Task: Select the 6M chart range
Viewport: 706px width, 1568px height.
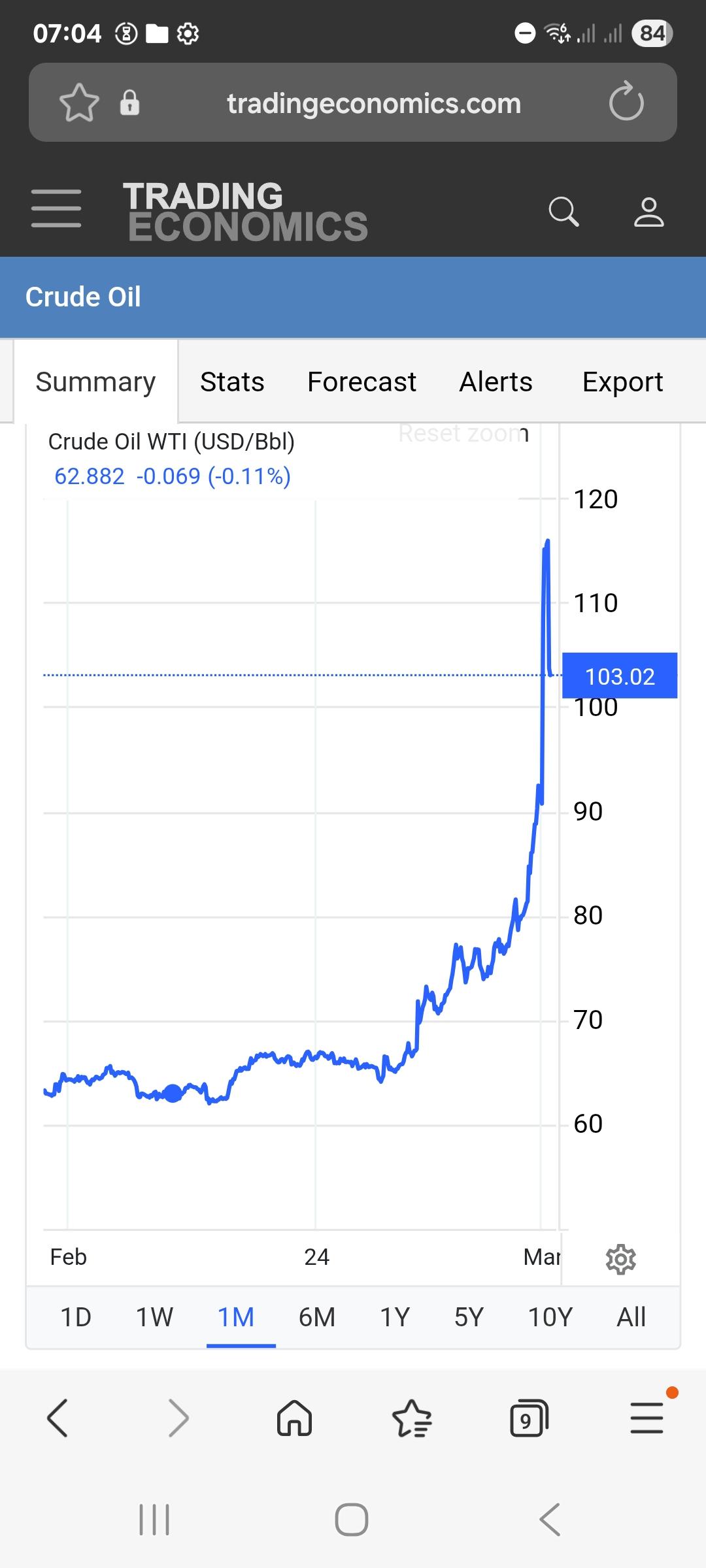Action: point(317,1316)
